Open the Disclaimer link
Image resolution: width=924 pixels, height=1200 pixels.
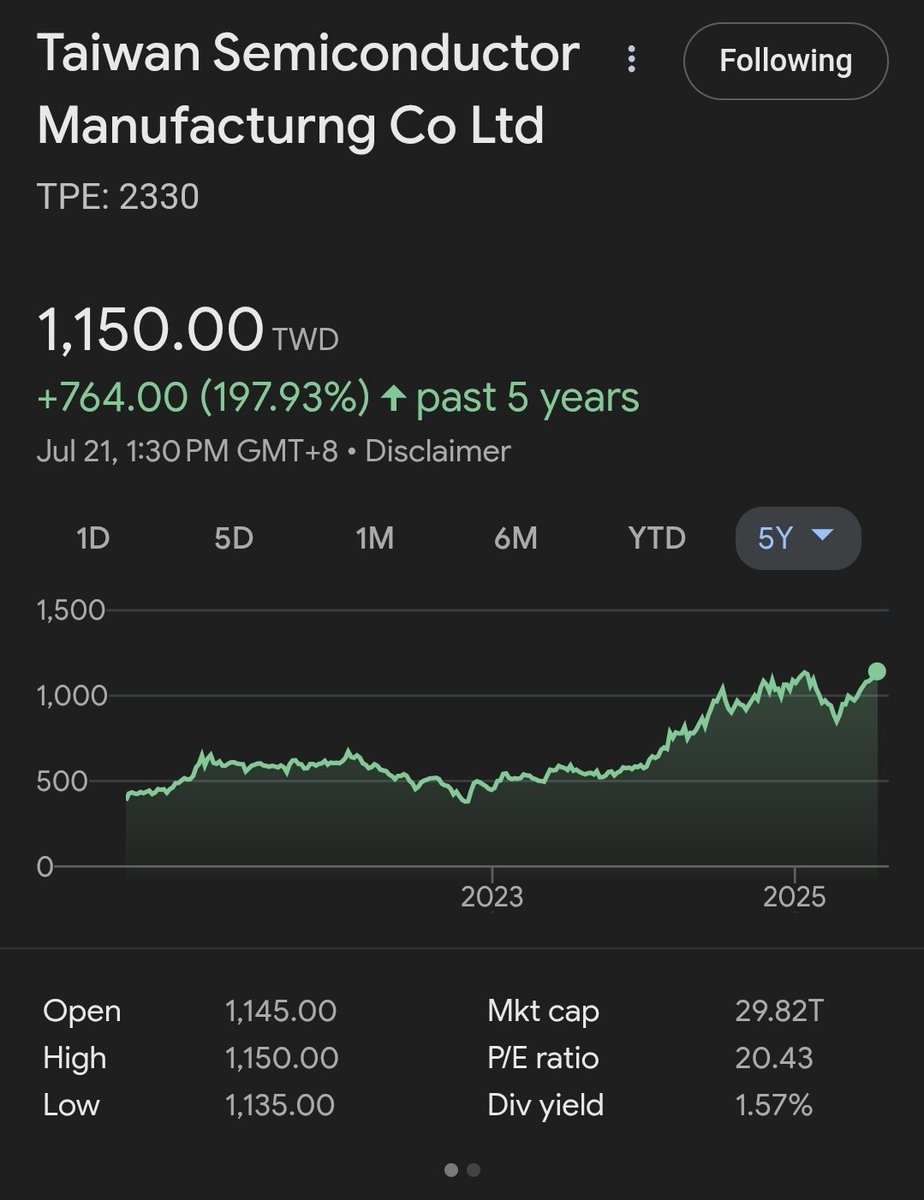437,451
